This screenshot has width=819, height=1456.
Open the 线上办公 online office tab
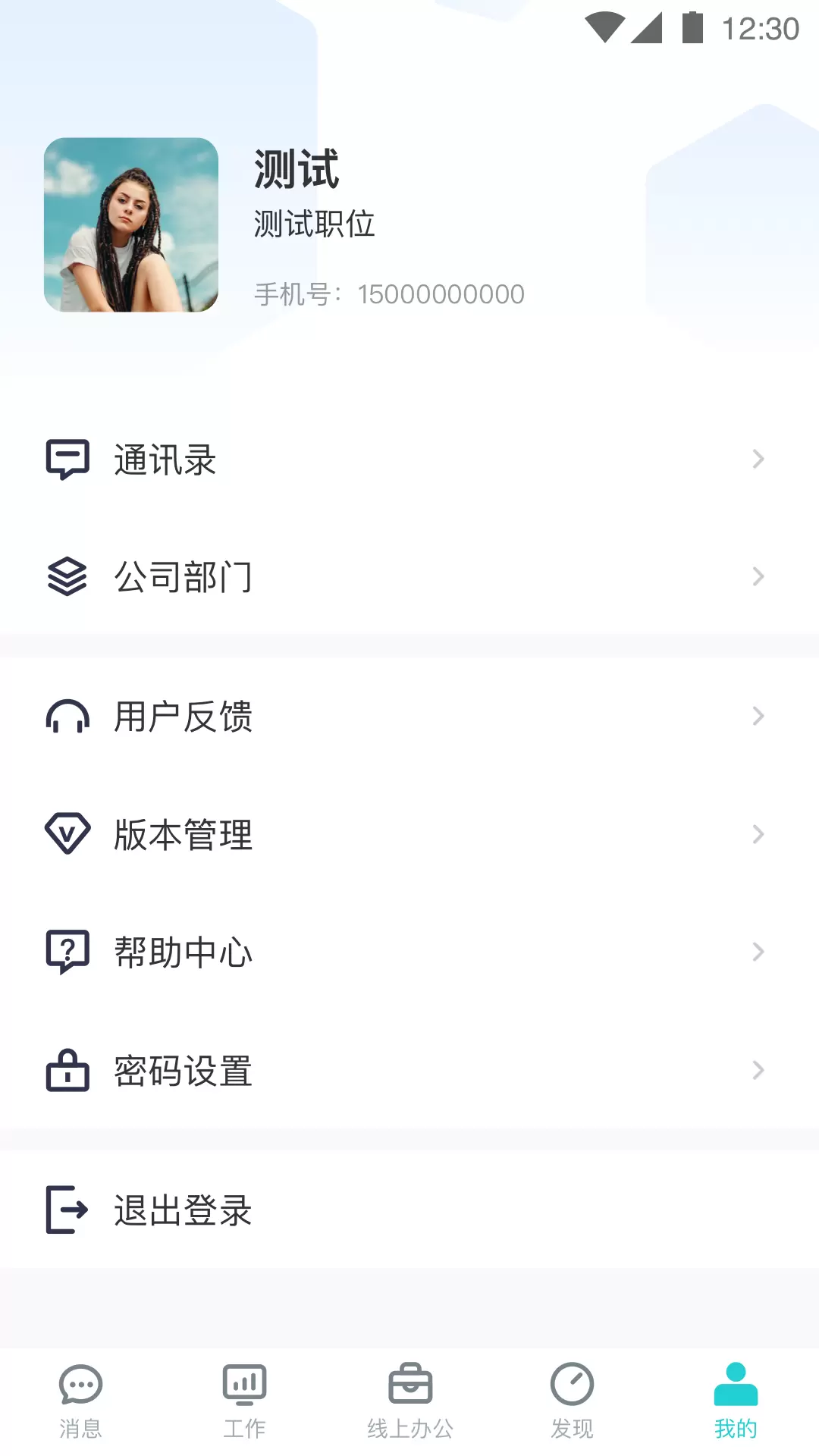point(410,1401)
